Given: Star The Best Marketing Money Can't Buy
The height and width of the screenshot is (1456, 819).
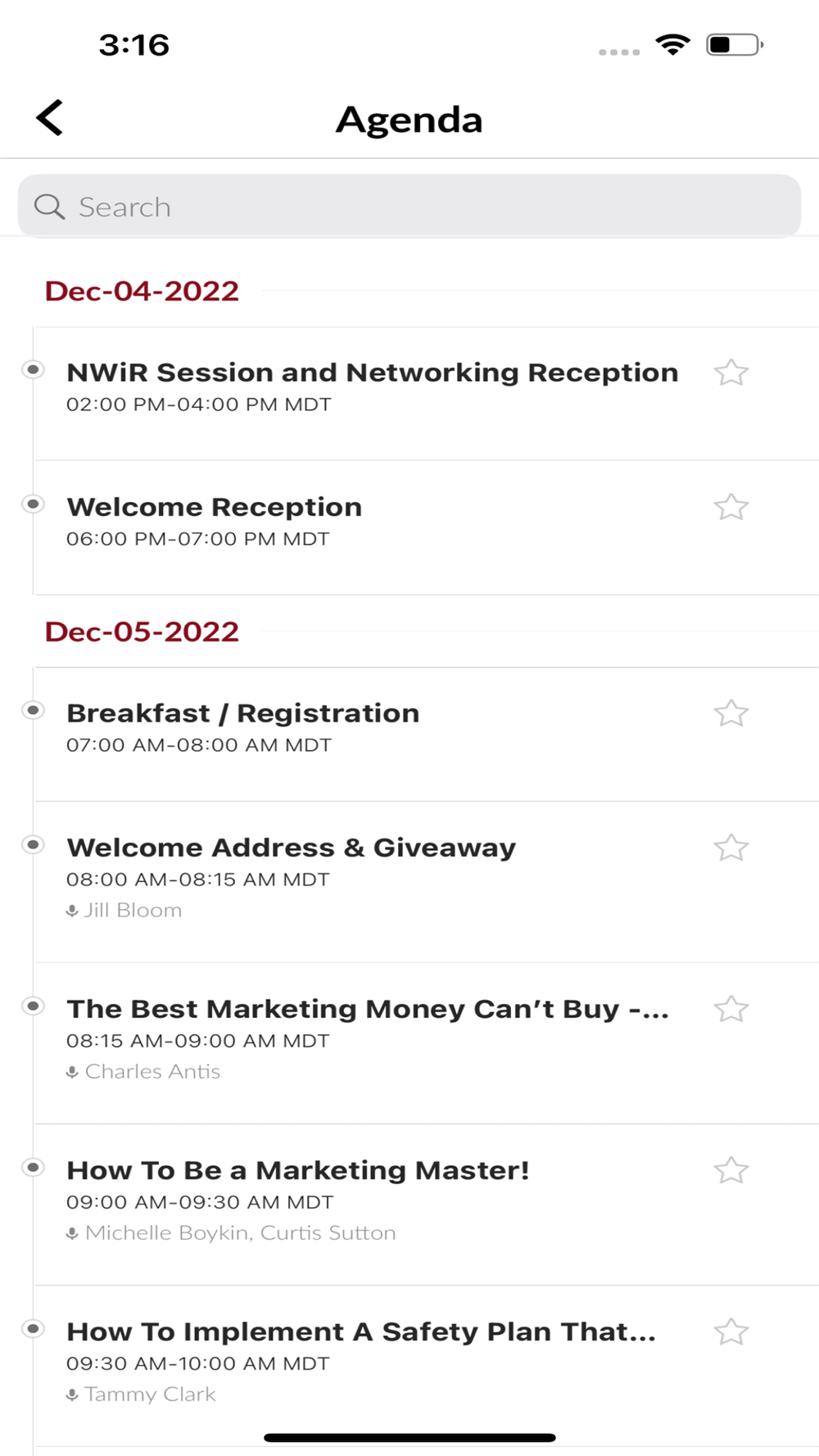Looking at the screenshot, I should [731, 1009].
